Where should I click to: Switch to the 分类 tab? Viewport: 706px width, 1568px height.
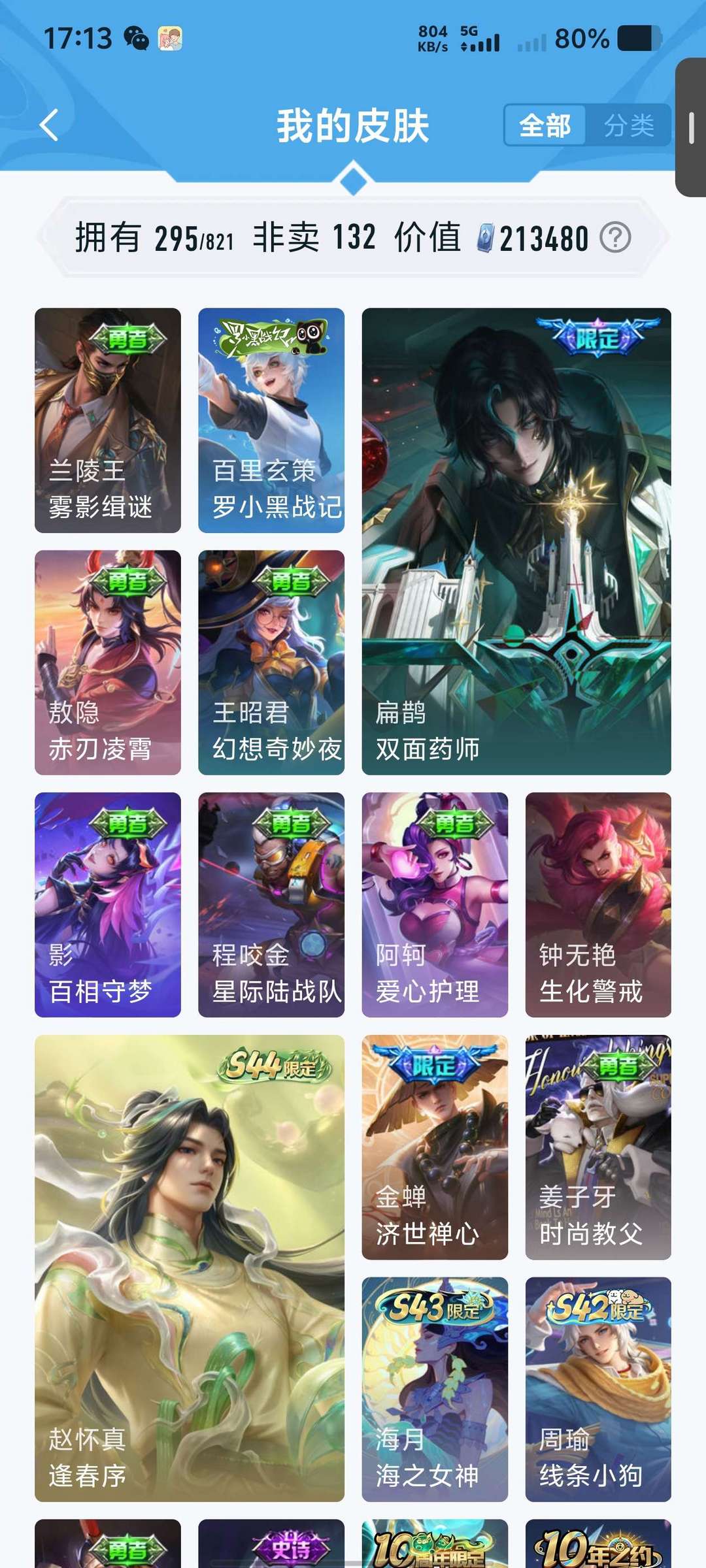click(x=629, y=125)
